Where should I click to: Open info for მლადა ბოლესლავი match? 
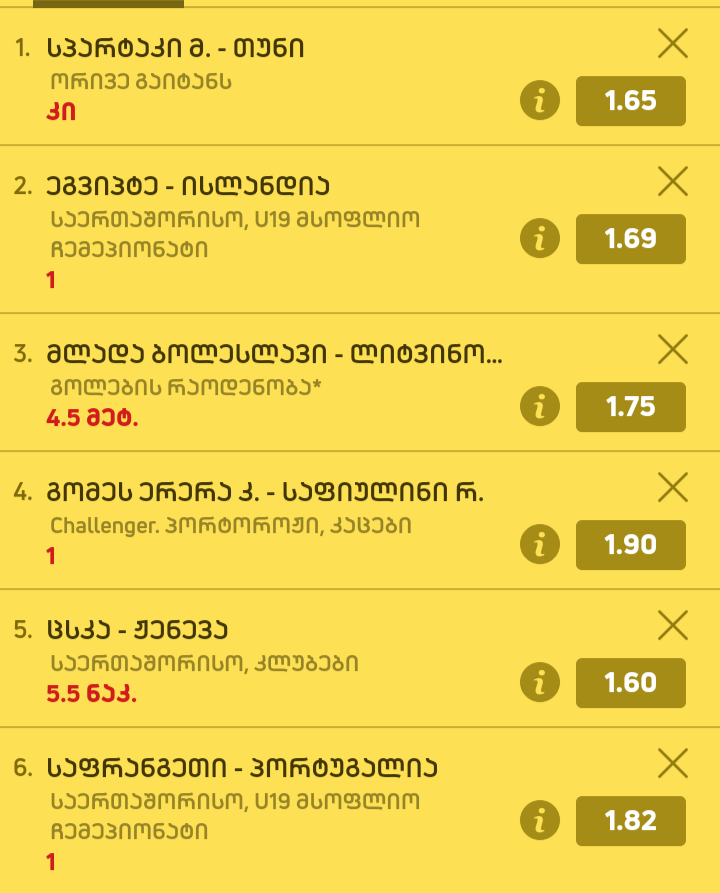[539, 407]
